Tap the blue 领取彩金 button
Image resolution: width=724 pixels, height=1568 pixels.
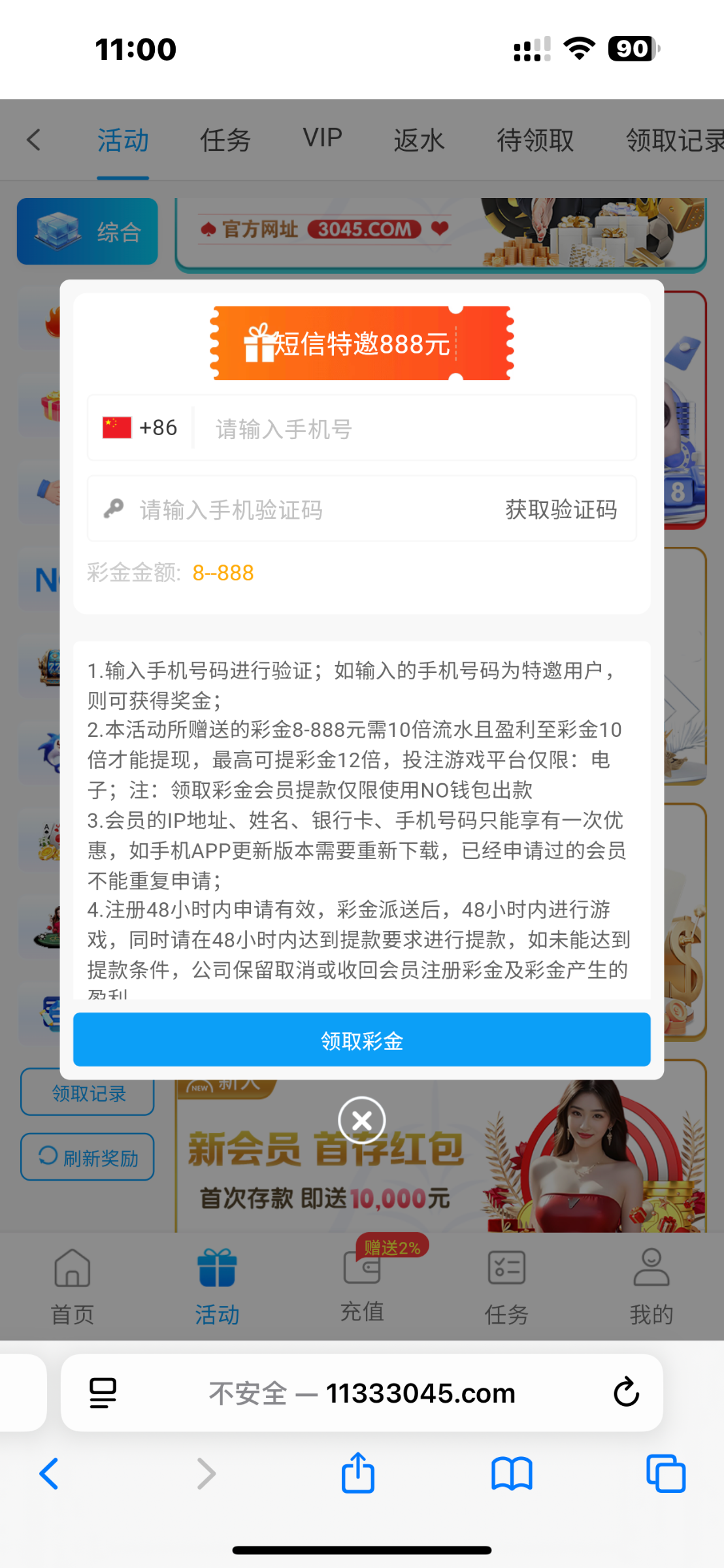pos(361,1040)
